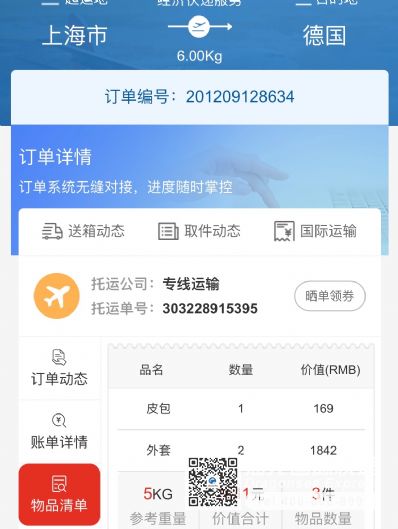Image resolution: width=398 pixels, height=529 pixels.
Task: Show 订单动态 in the side menu
Action: pyautogui.click(x=59, y=368)
